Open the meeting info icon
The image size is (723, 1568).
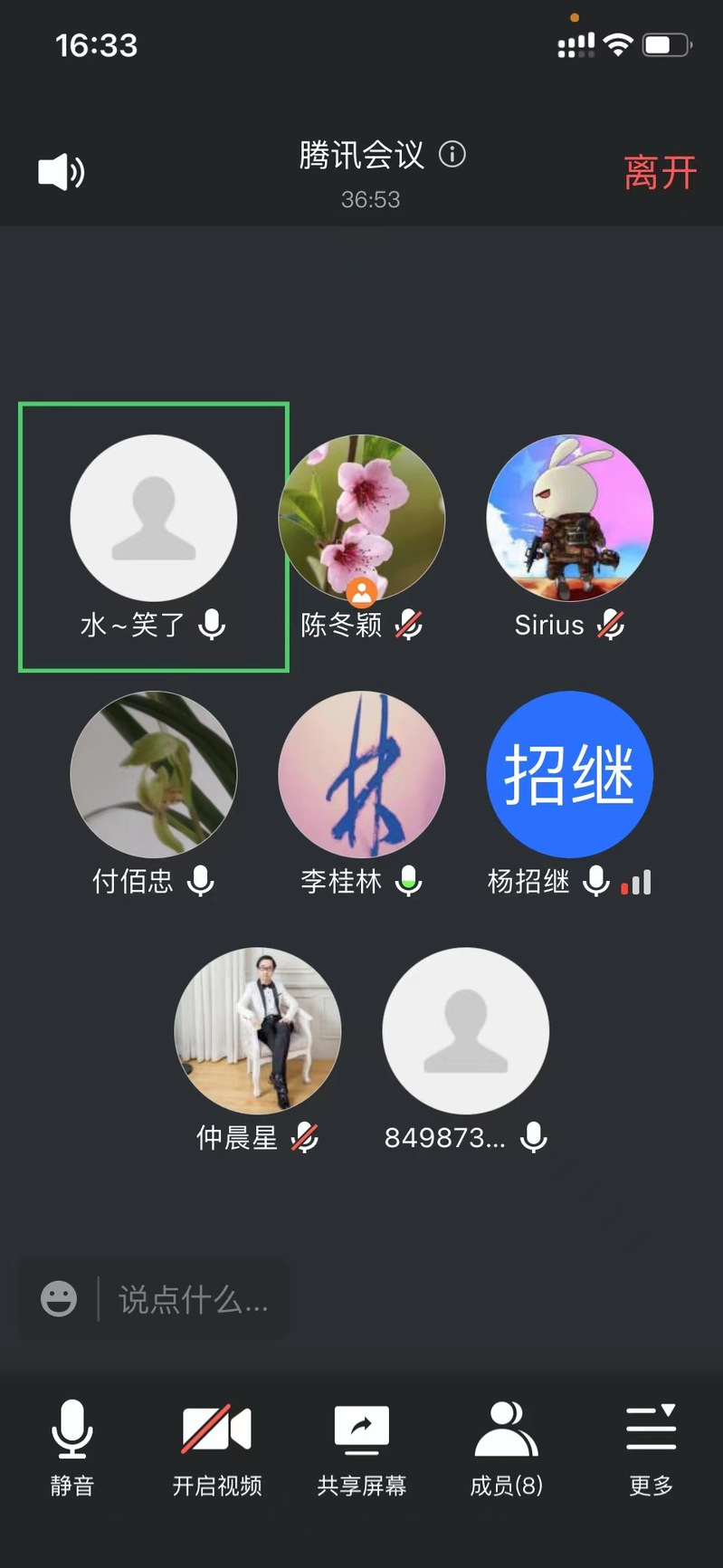click(452, 155)
